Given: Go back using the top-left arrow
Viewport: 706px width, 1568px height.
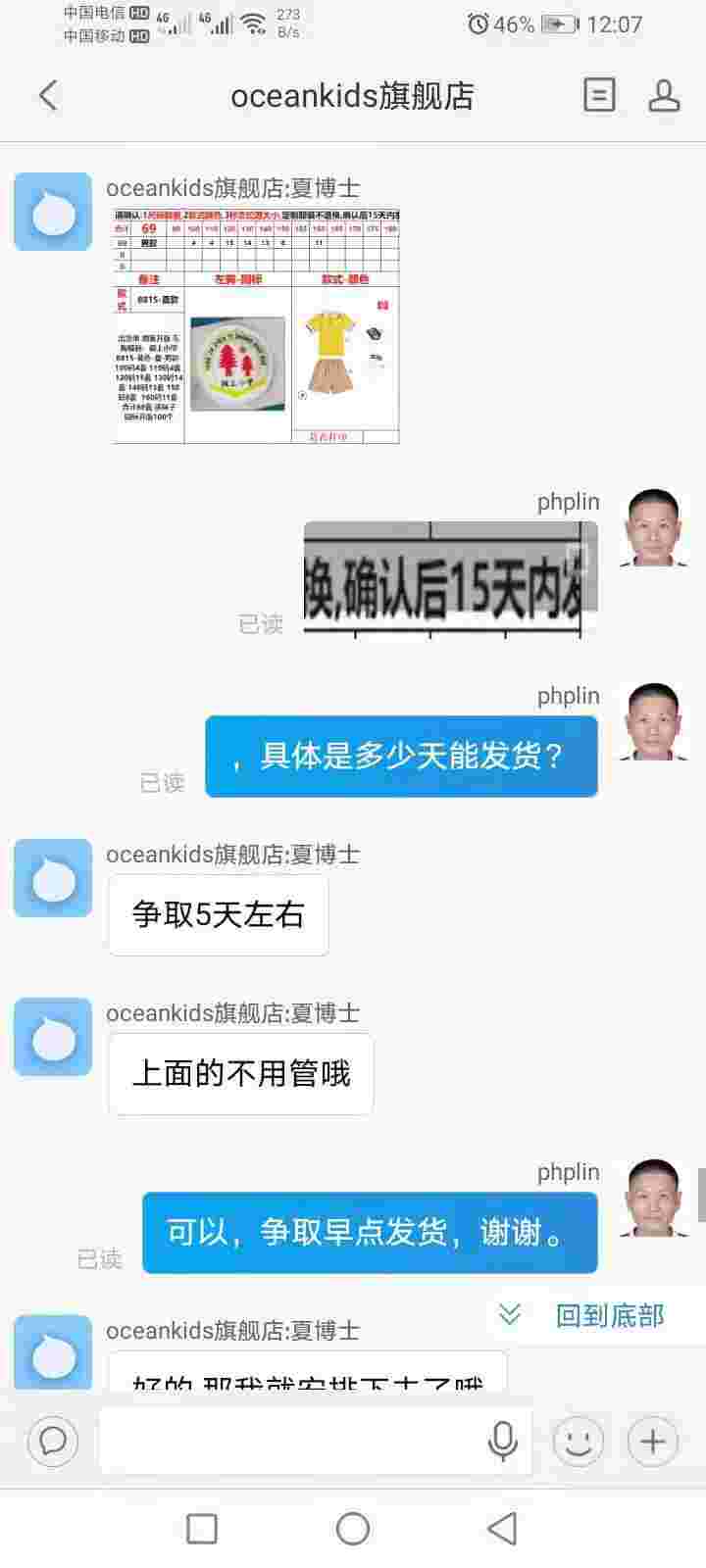Looking at the screenshot, I should click(48, 95).
